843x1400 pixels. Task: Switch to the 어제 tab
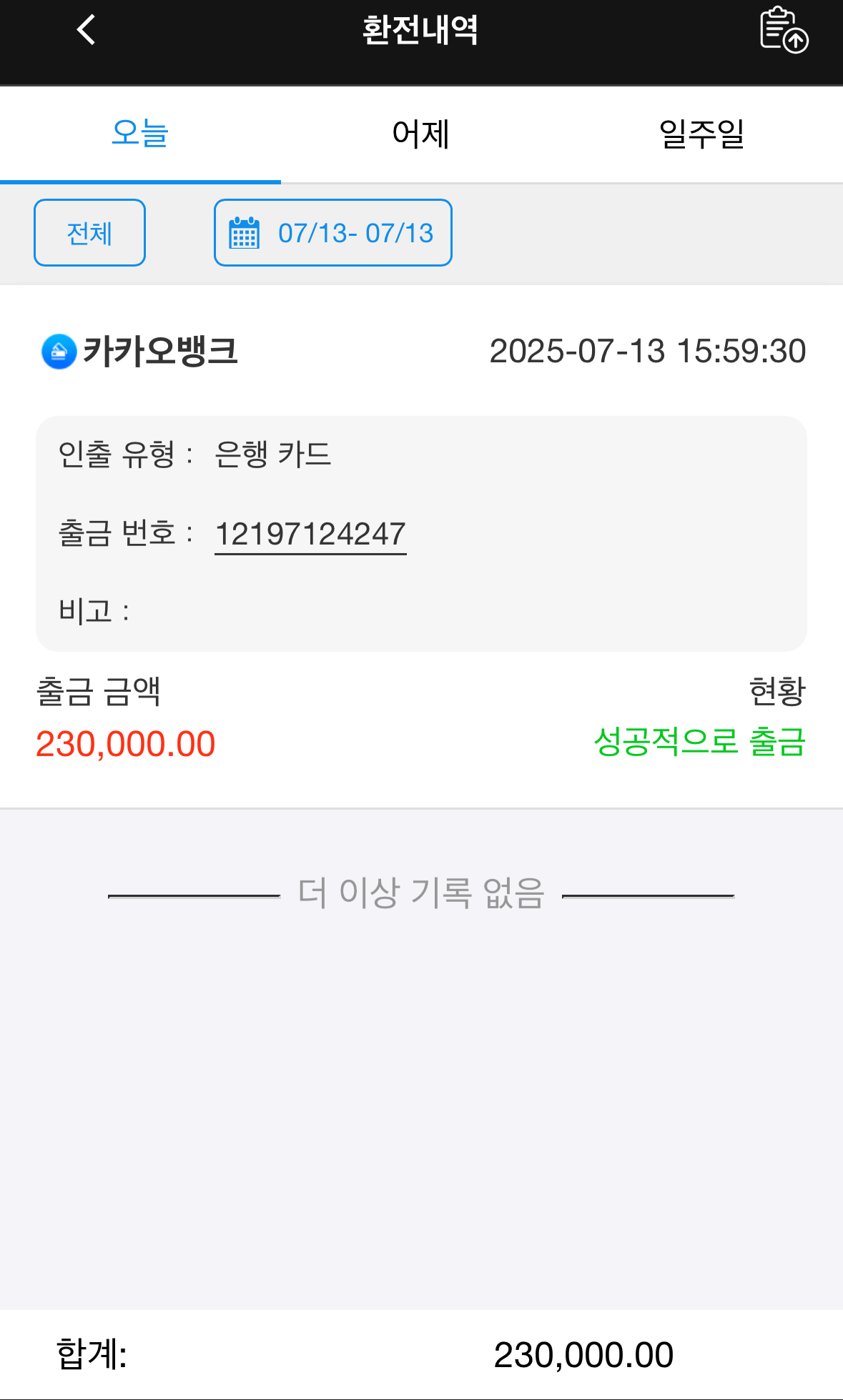(421, 134)
